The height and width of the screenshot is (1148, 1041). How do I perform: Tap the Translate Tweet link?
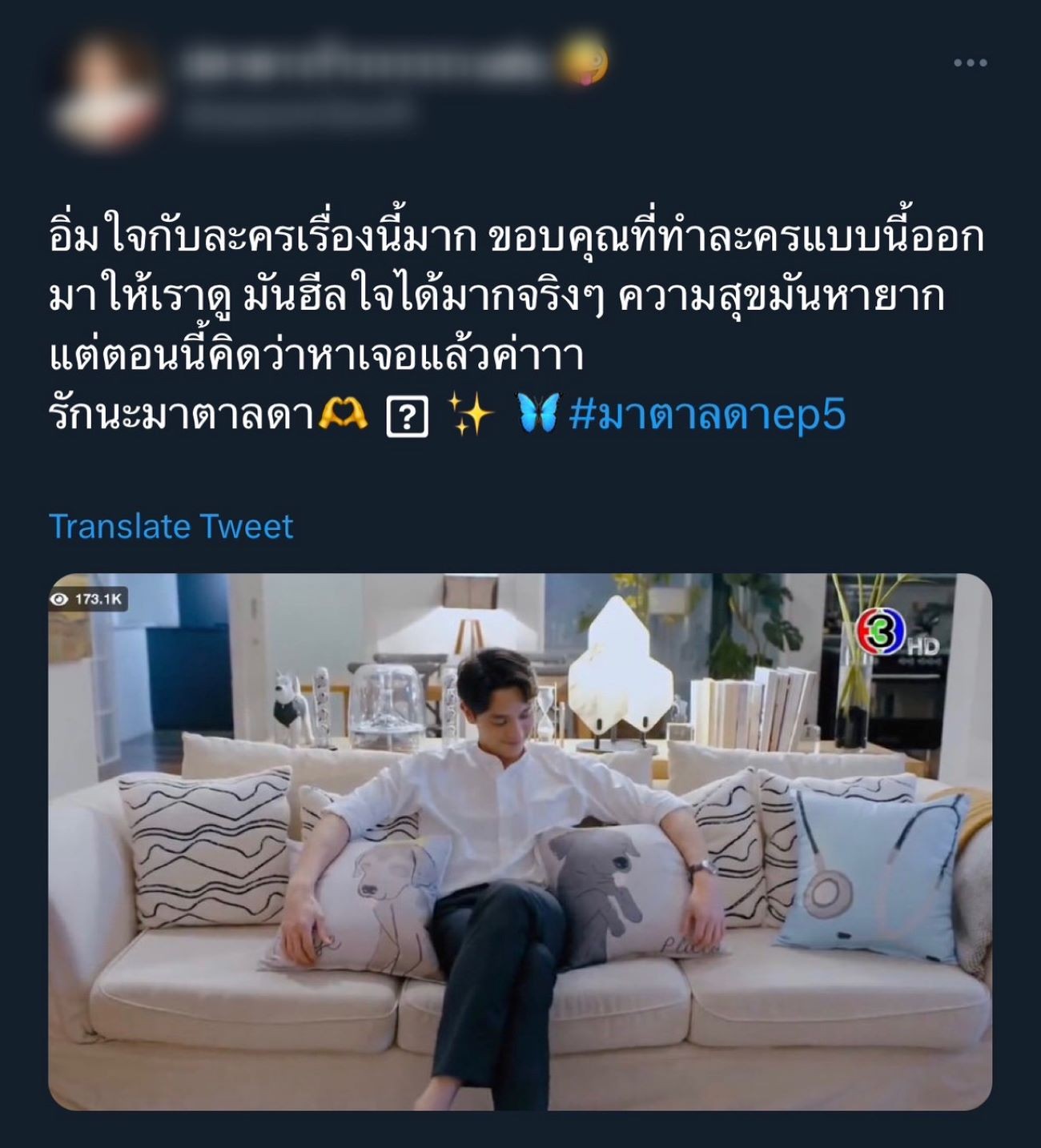171,527
